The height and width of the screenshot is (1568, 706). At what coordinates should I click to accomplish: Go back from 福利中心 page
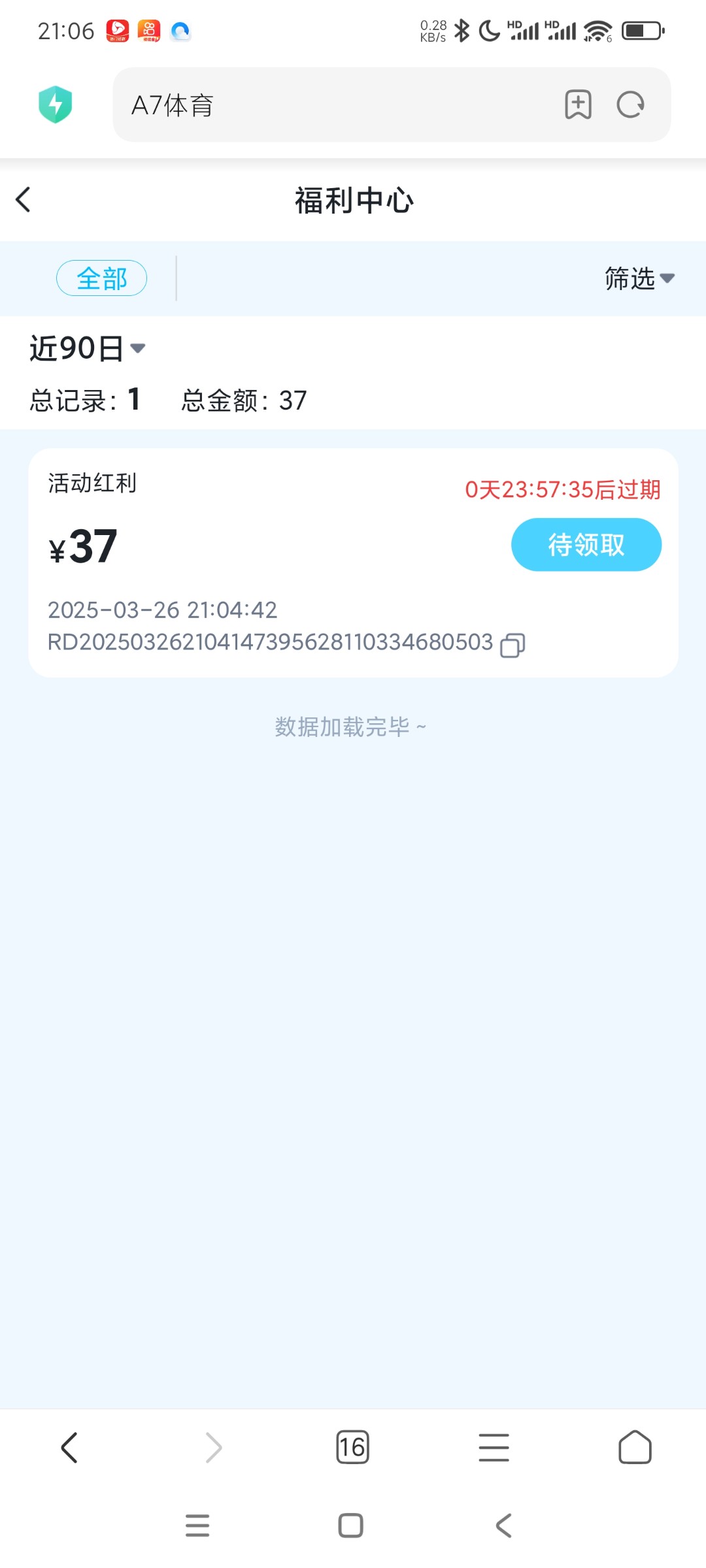[x=24, y=200]
